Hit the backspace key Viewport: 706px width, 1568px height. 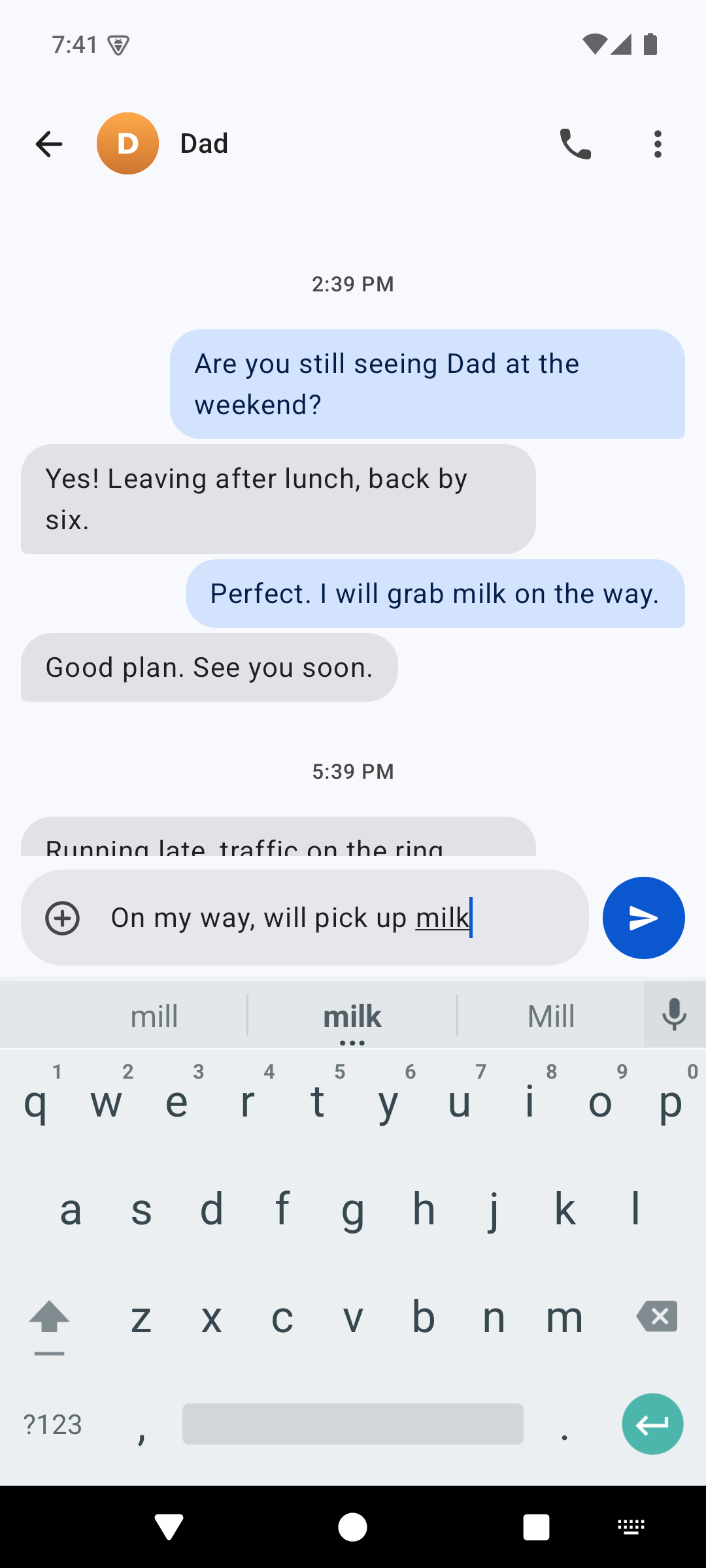pyautogui.click(x=657, y=1316)
